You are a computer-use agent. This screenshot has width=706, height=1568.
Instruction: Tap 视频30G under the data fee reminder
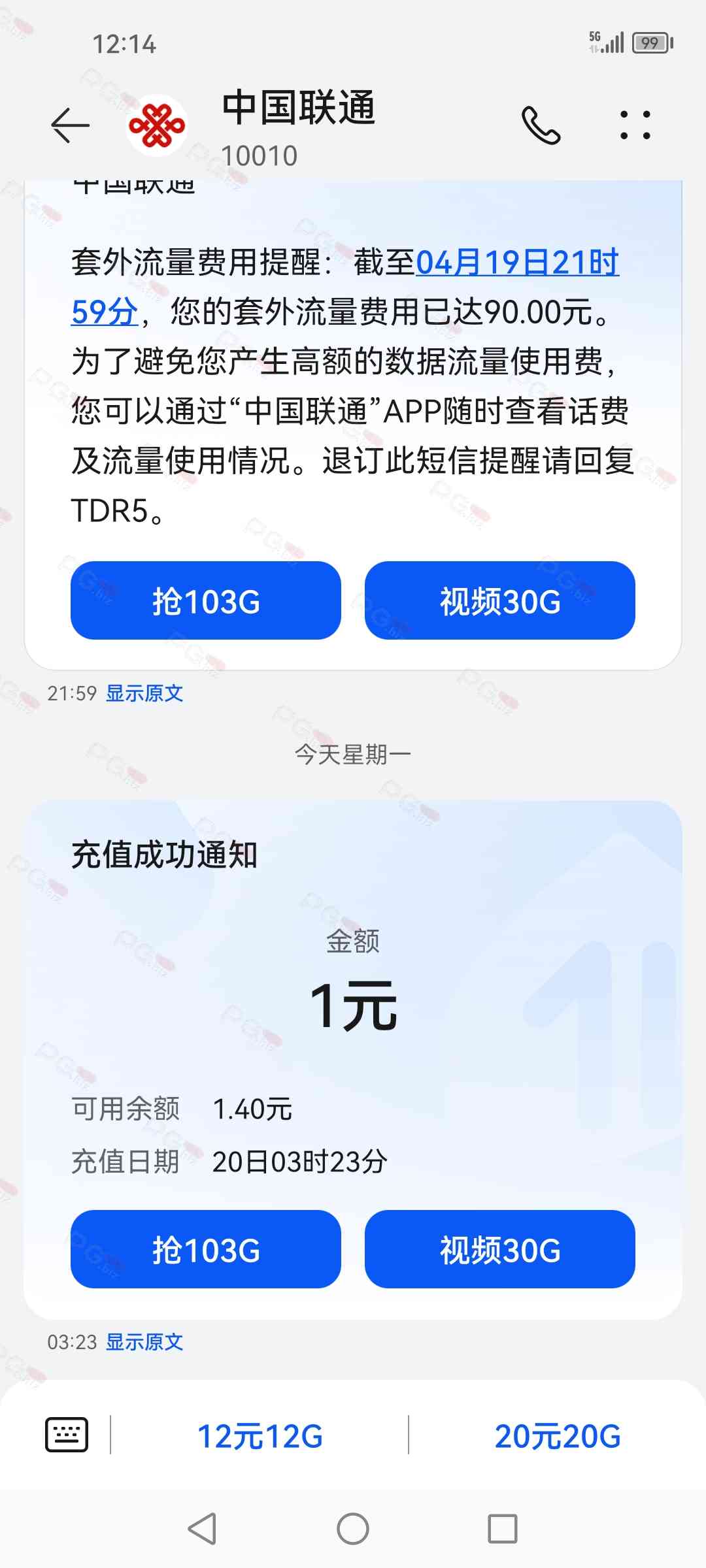tap(499, 600)
